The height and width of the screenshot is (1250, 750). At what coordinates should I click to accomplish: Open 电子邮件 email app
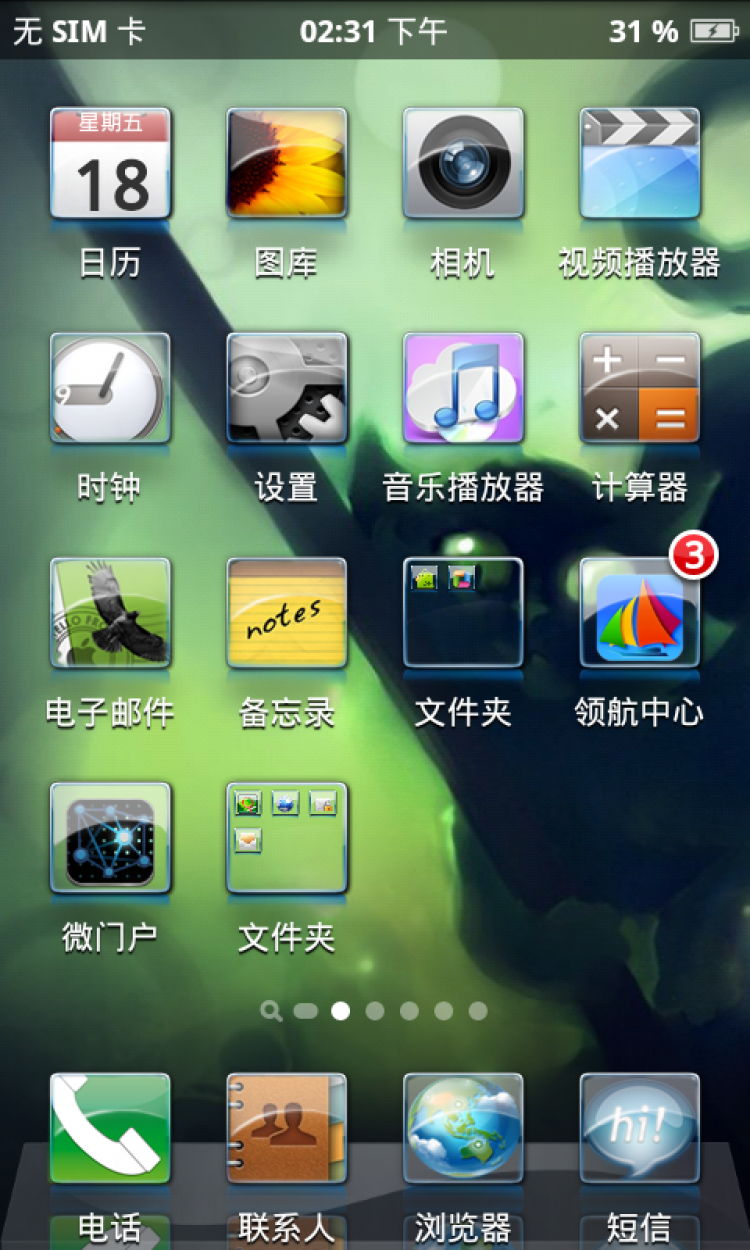(110, 613)
